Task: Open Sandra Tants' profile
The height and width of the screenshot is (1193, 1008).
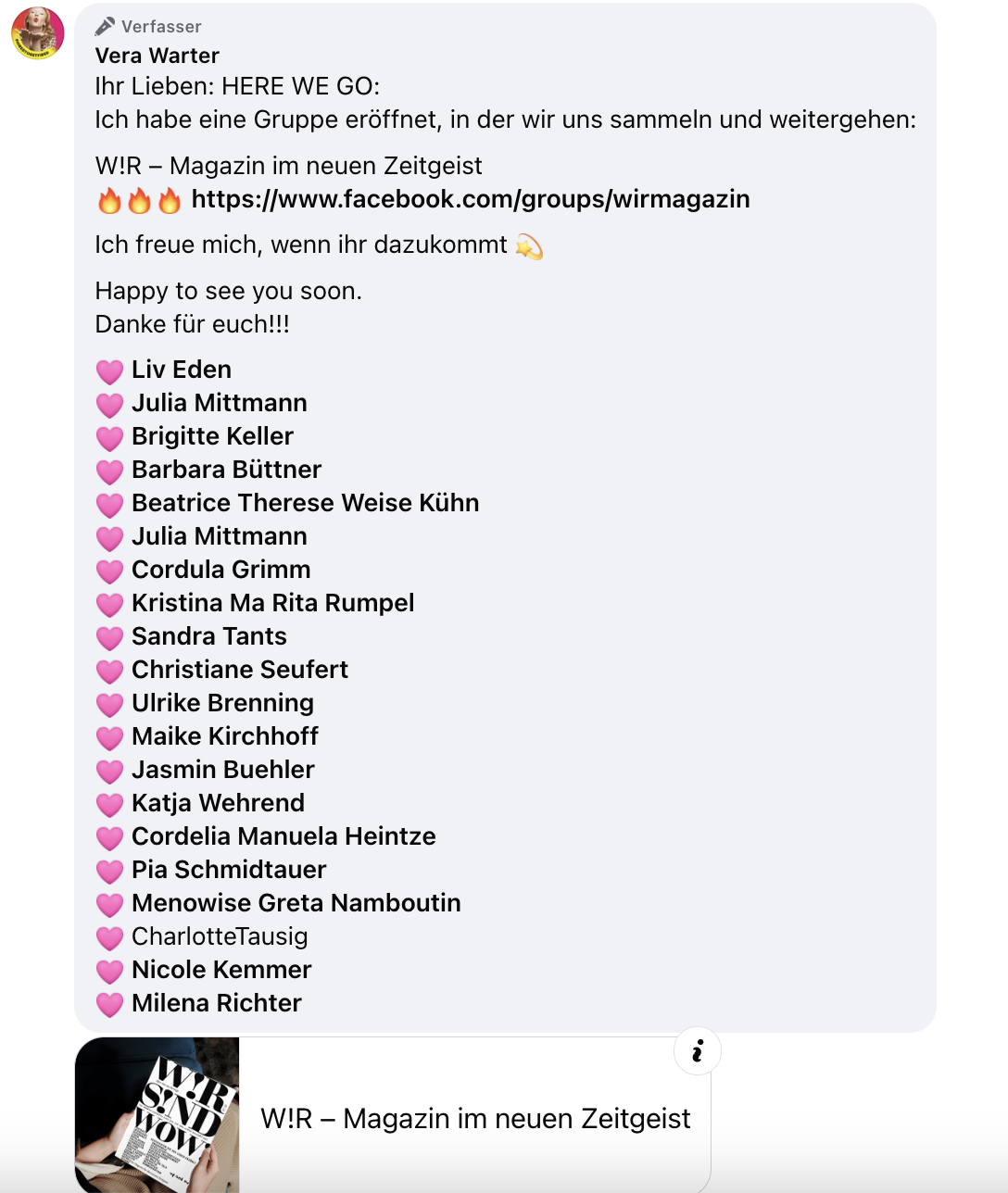Action: [209, 636]
